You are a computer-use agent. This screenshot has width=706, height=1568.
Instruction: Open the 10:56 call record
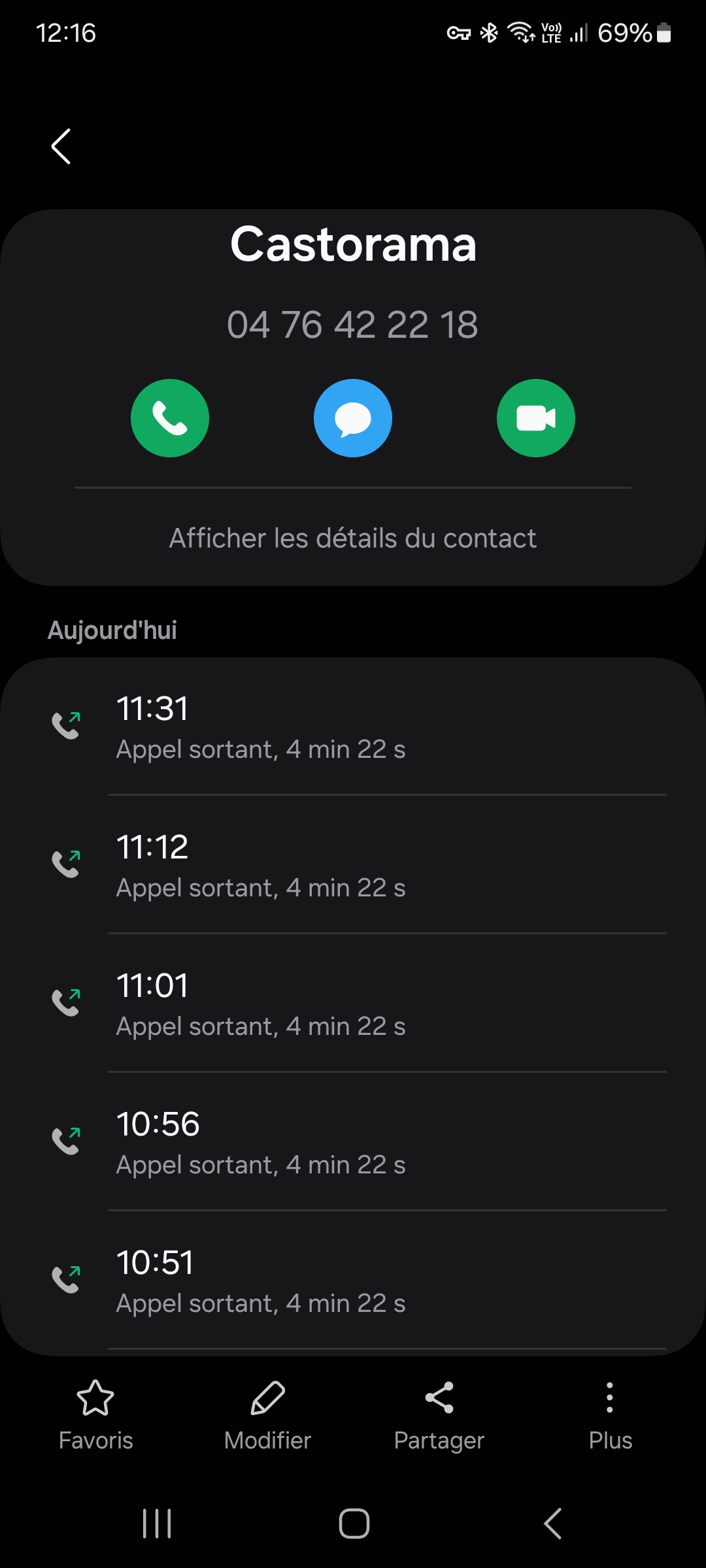353,1142
